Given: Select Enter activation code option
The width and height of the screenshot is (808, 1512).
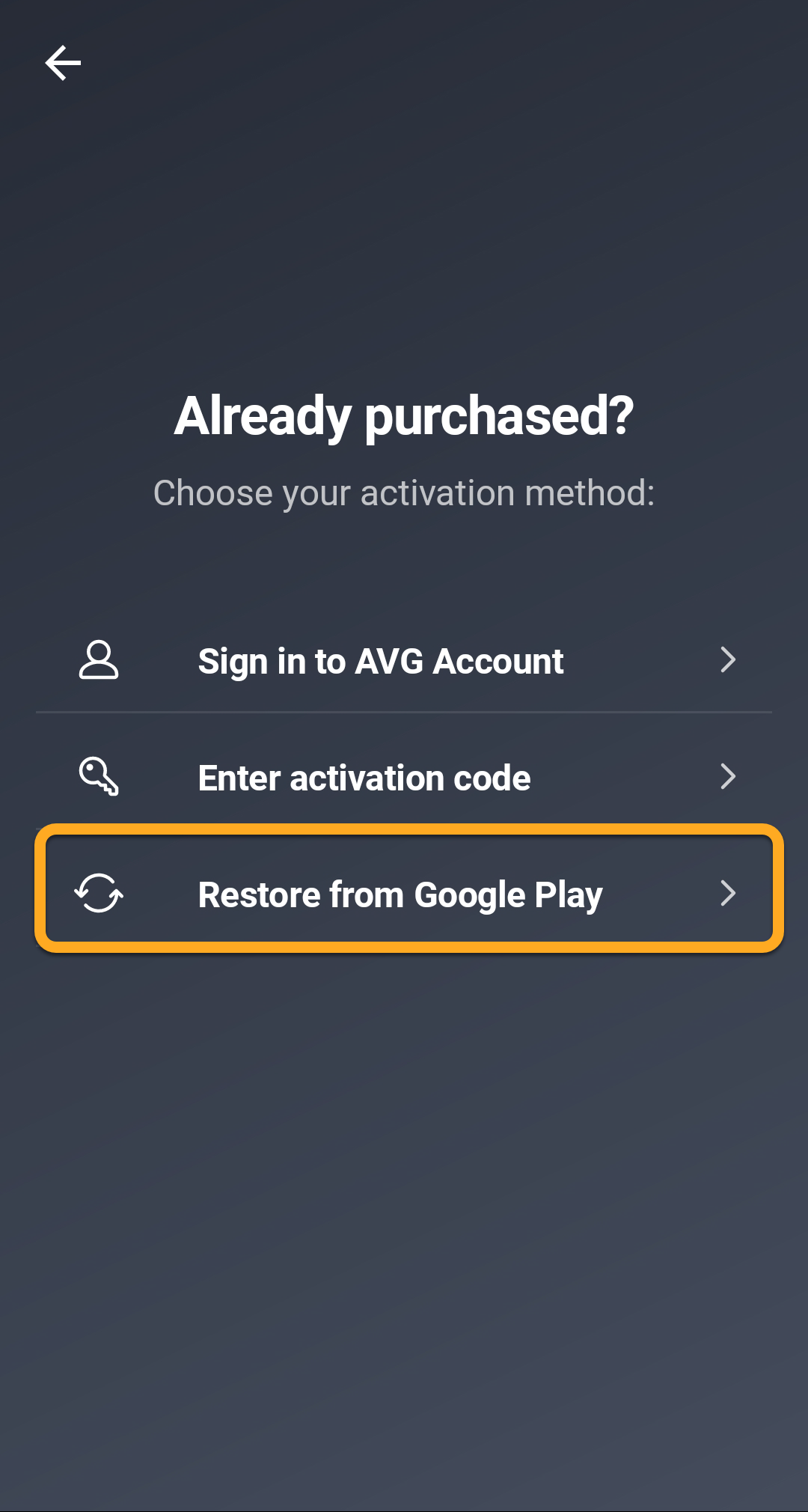Looking at the screenshot, I should click(404, 778).
